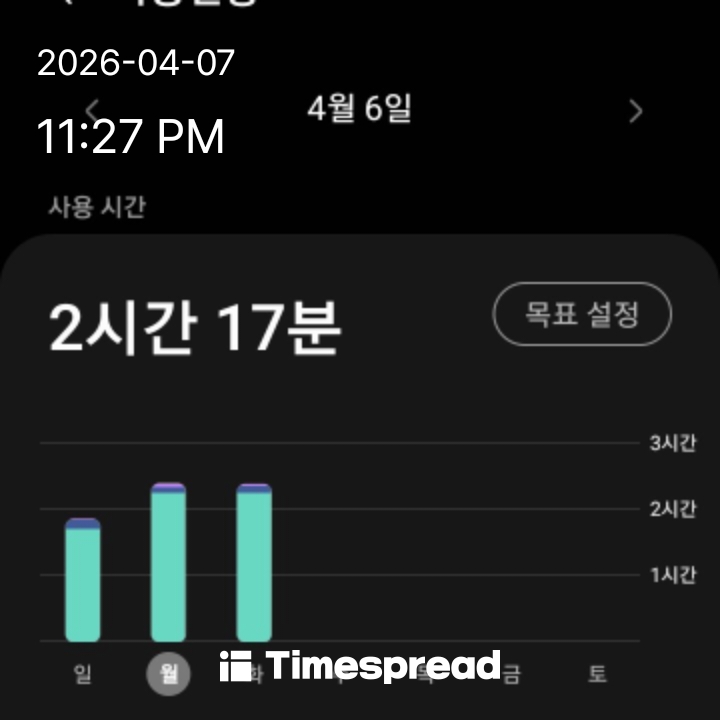The image size is (720, 720).
Task: Choose 토 (Saturday) on the chart axis
Action: click(x=597, y=674)
